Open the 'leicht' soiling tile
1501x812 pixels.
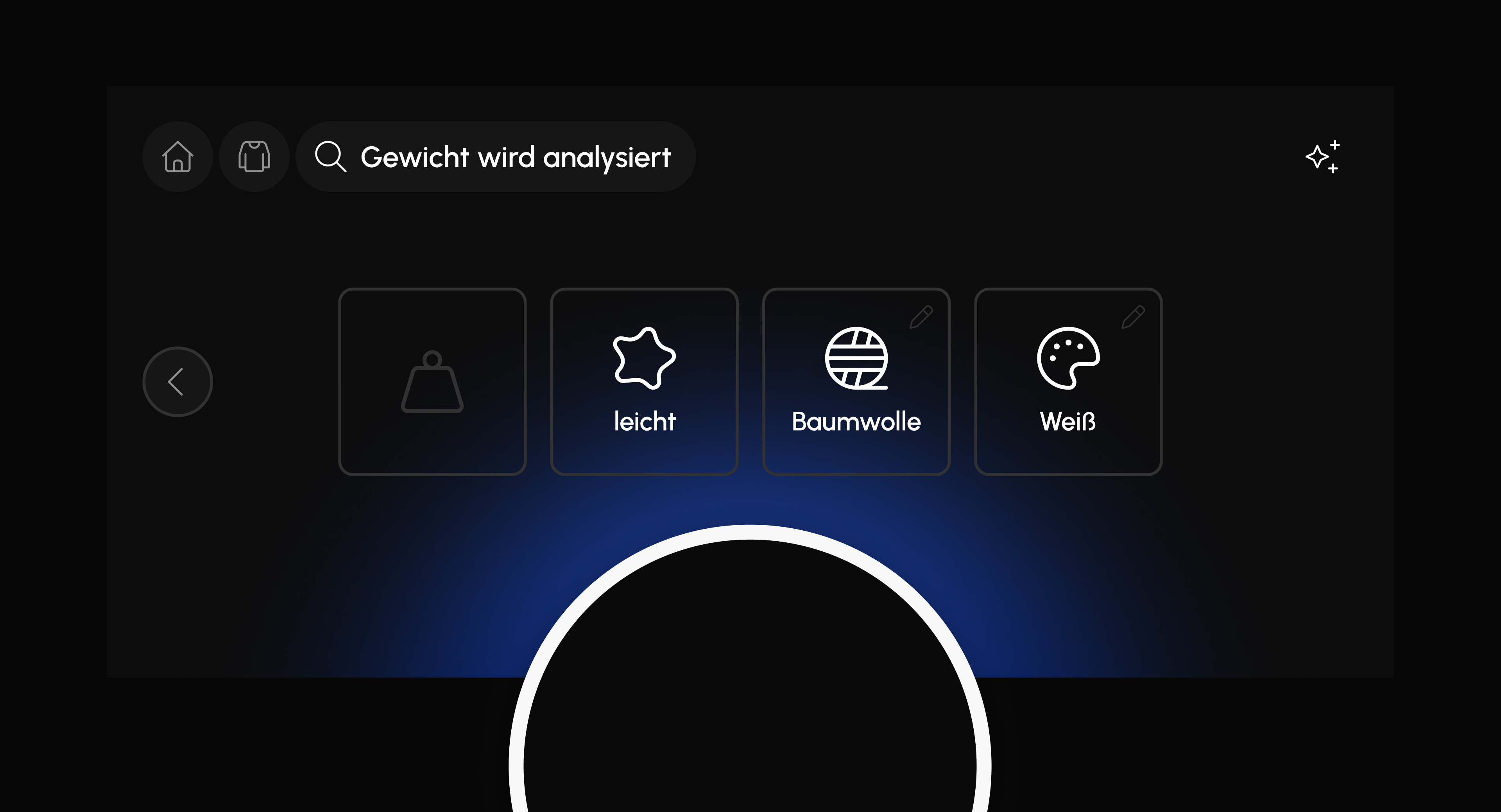click(x=644, y=381)
